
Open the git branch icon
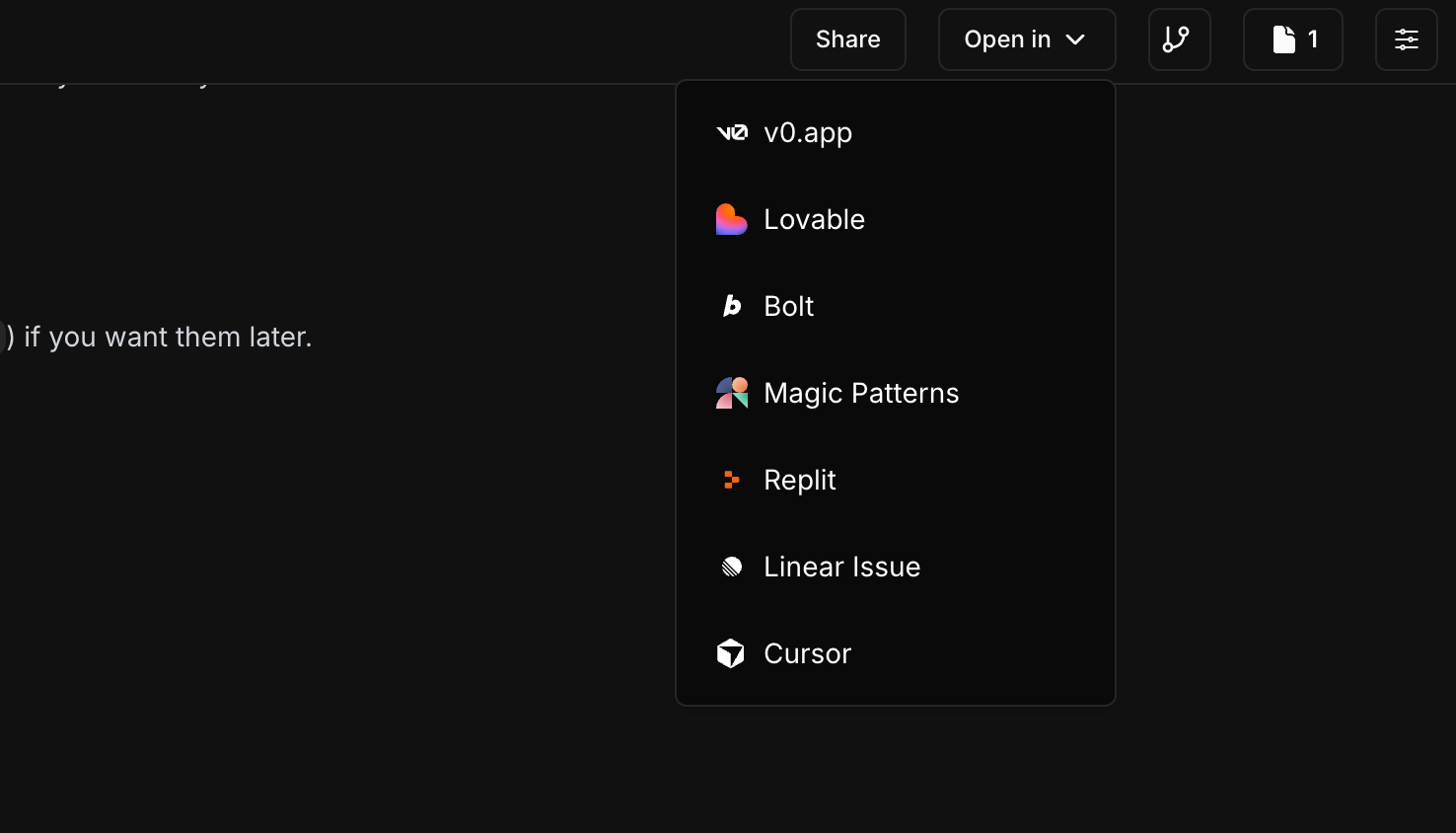click(x=1179, y=39)
